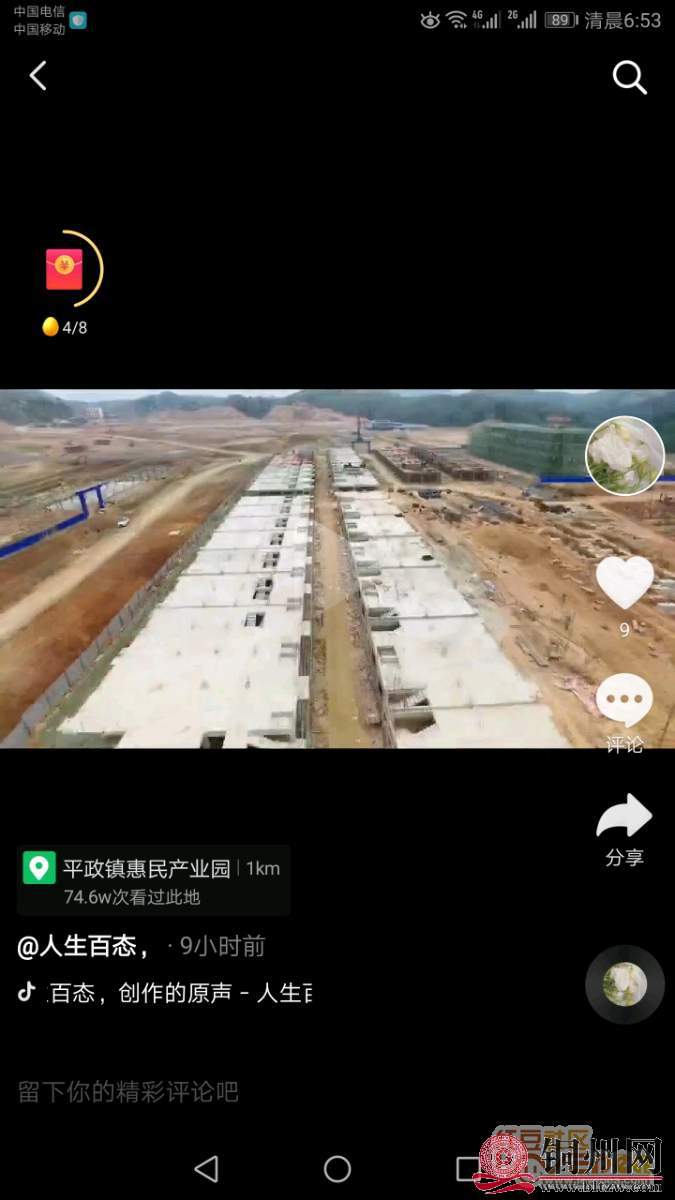Open the @人生百态 author name

pyautogui.click(x=85, y=946)
